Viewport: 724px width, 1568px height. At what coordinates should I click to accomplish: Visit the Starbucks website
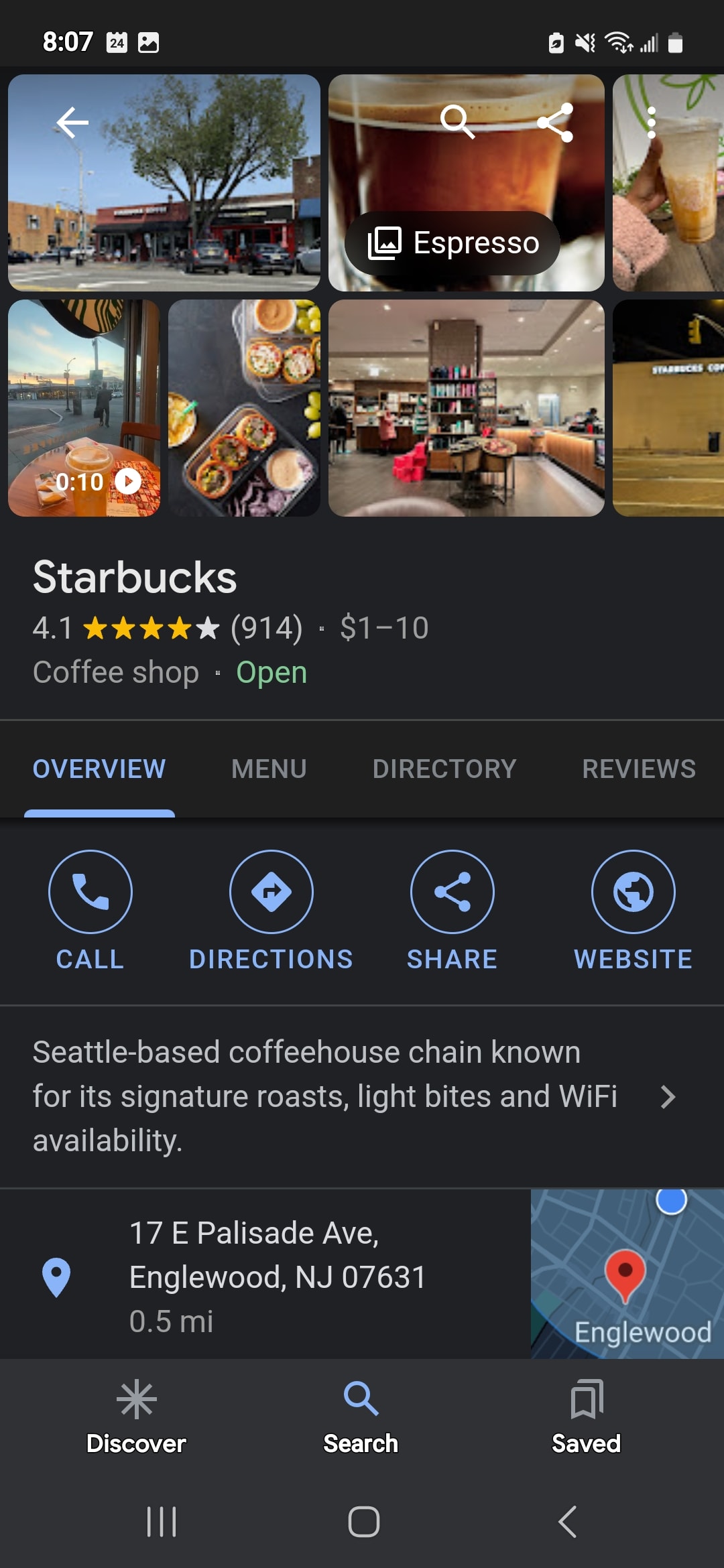633,892
